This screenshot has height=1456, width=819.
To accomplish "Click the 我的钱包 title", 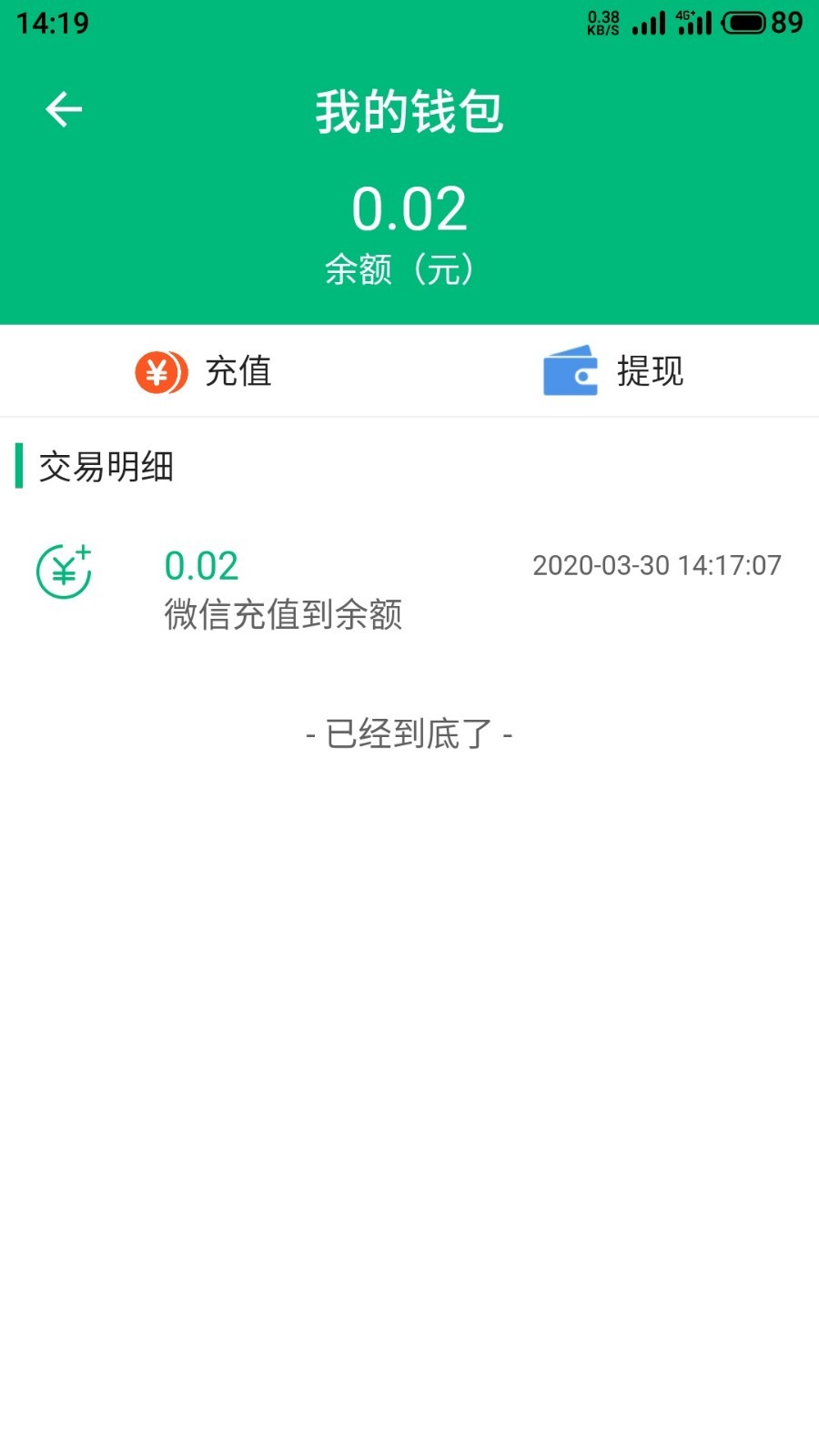I will click(409, 111).
